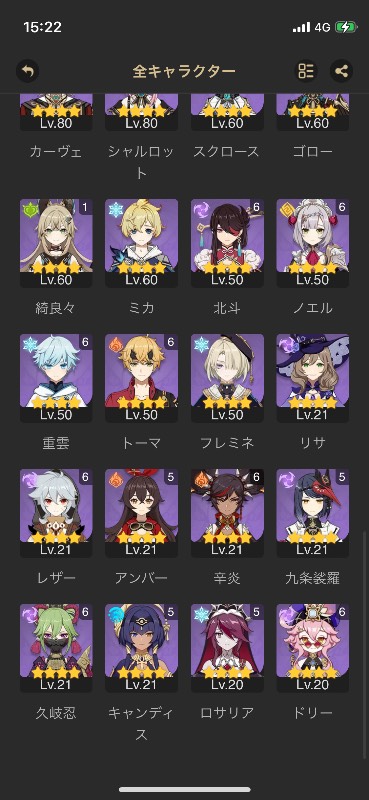
Task: Switch the character list layout view
Action: point(306,71)
